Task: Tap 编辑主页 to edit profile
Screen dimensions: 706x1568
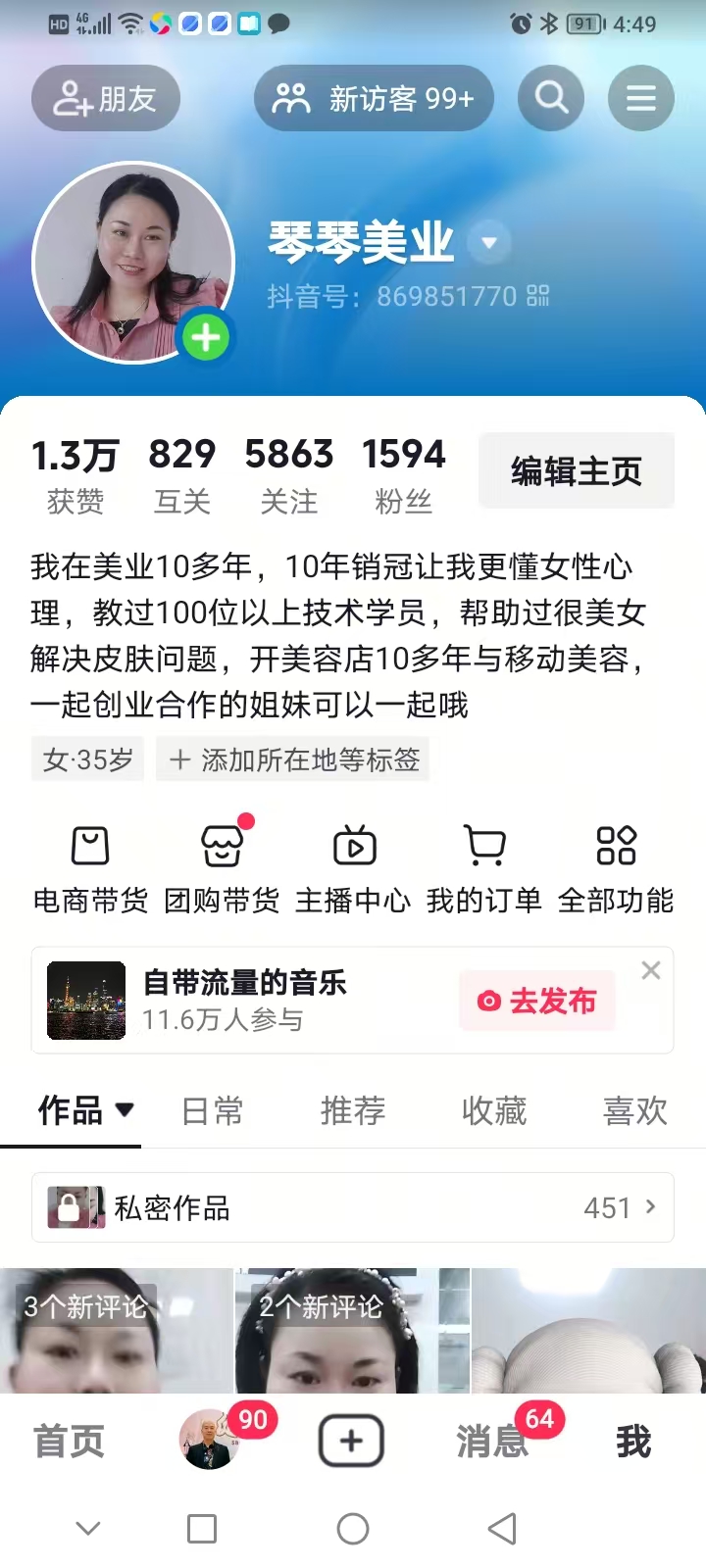Action: point(576,471)
